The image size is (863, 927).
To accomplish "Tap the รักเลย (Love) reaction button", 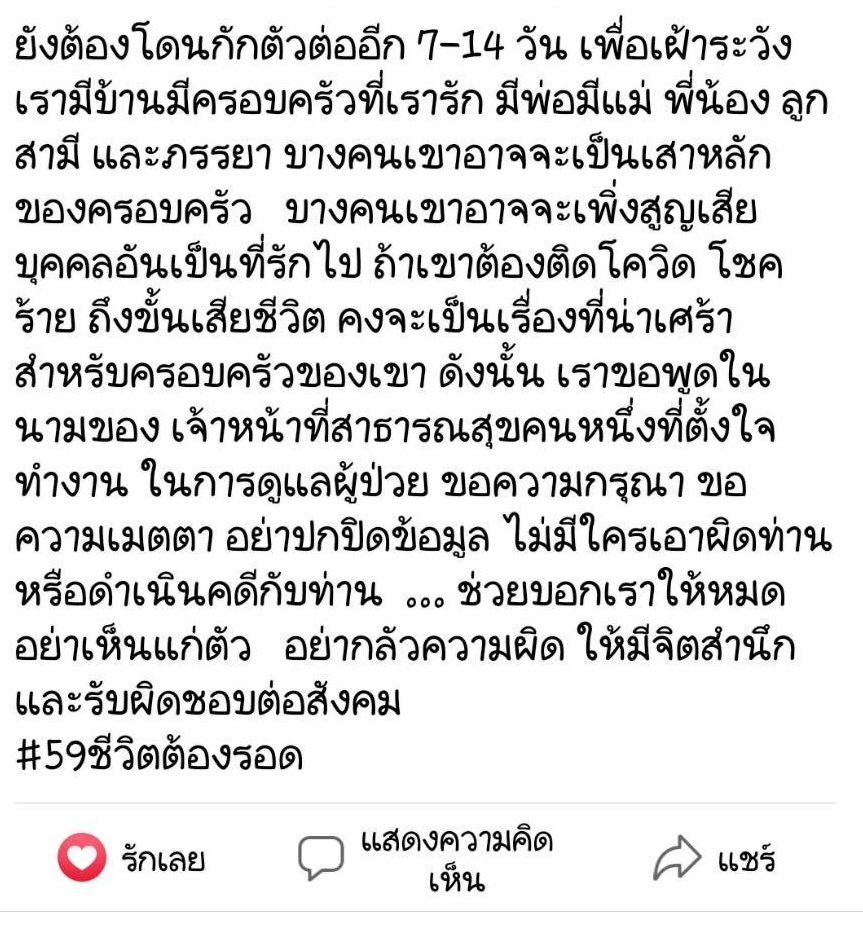I will point(131,858).
